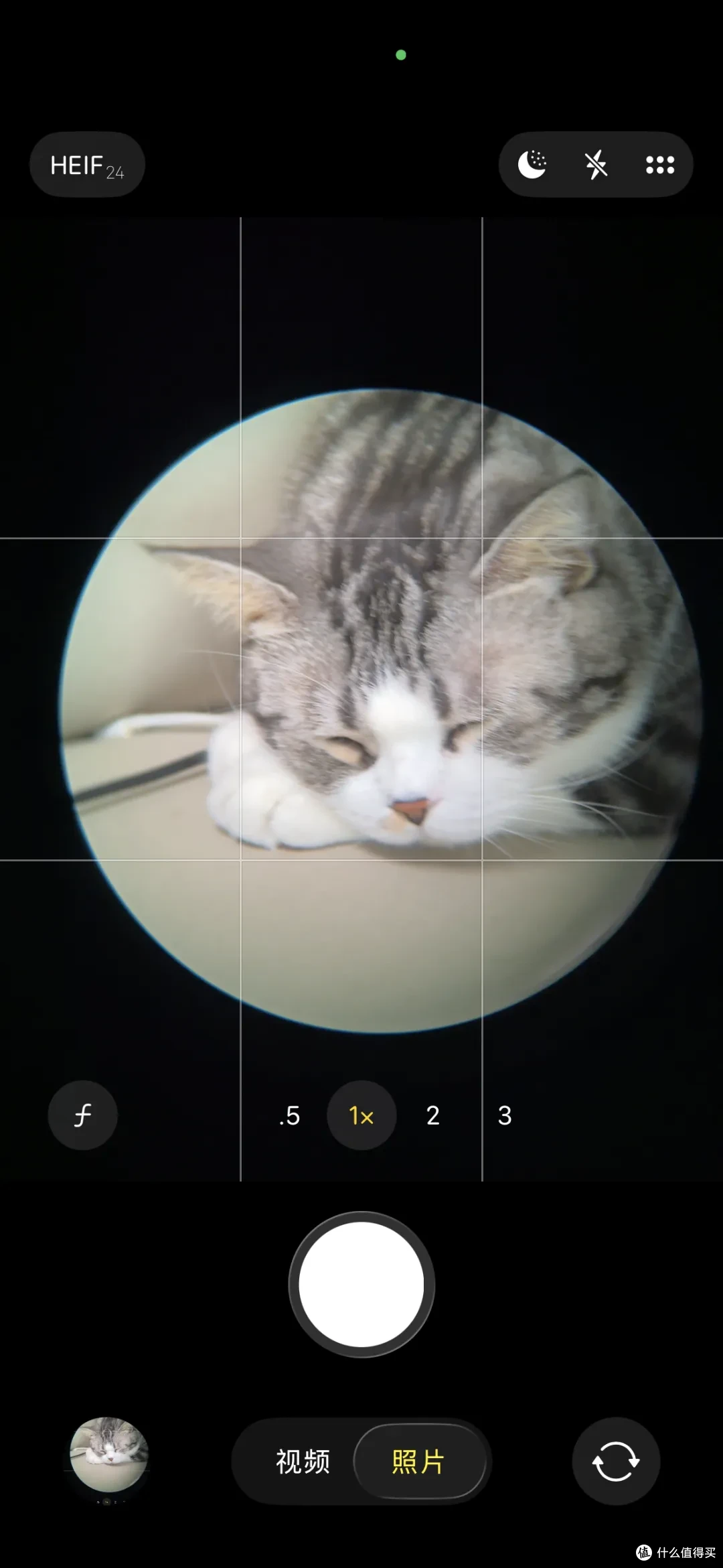This screenshot has height=1568, width=723.
Task: Toggle the night mode moon icon
Action: [532, 165]
